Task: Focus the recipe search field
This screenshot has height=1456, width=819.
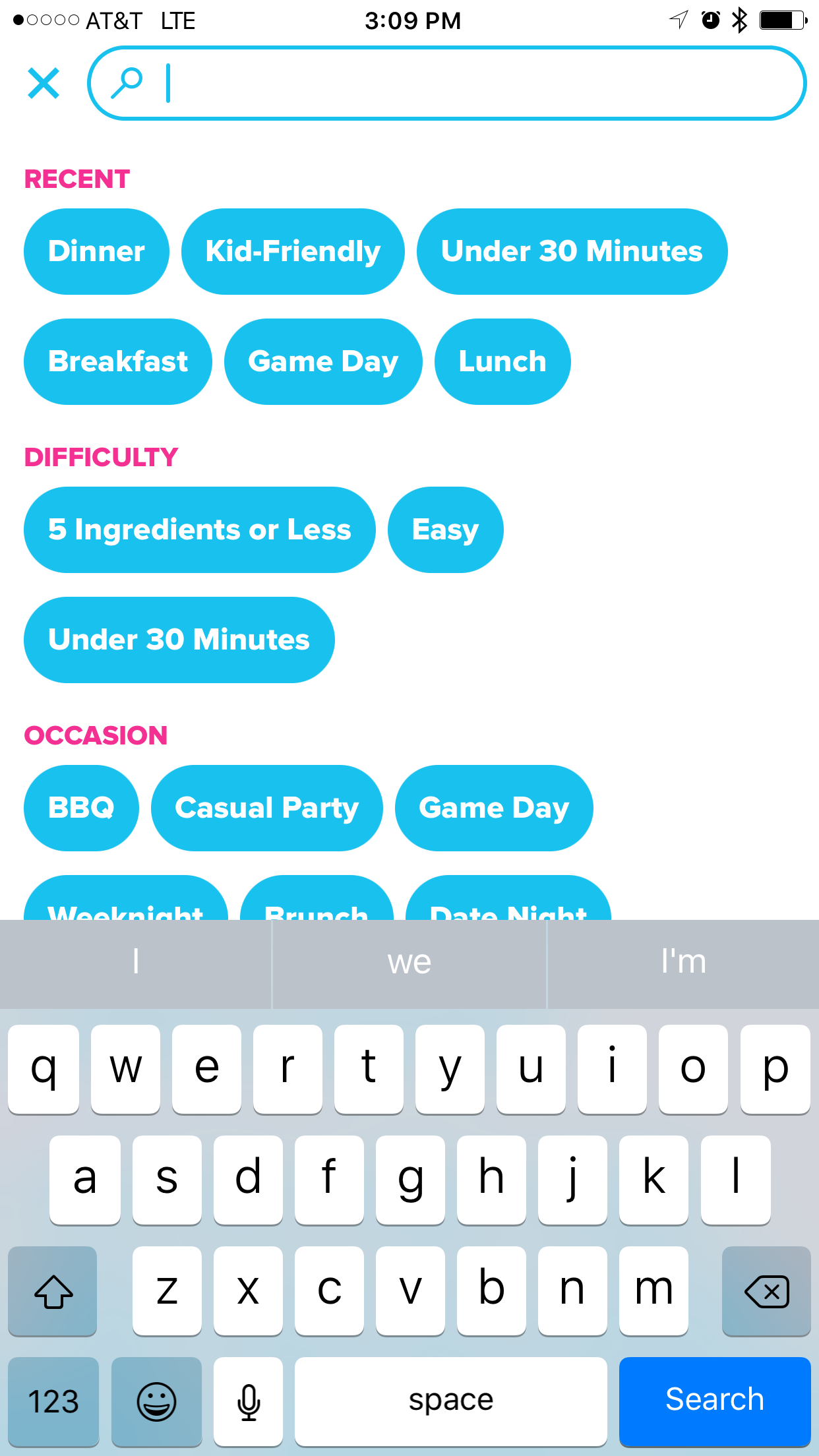Action: point(446,83)
